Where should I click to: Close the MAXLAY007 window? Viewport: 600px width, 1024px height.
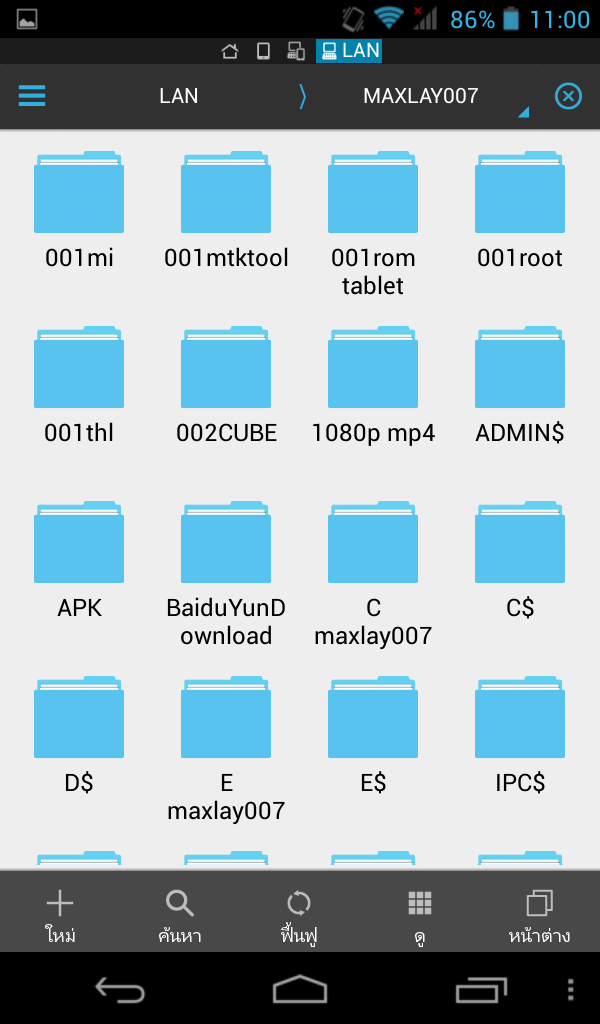[567, 96]
